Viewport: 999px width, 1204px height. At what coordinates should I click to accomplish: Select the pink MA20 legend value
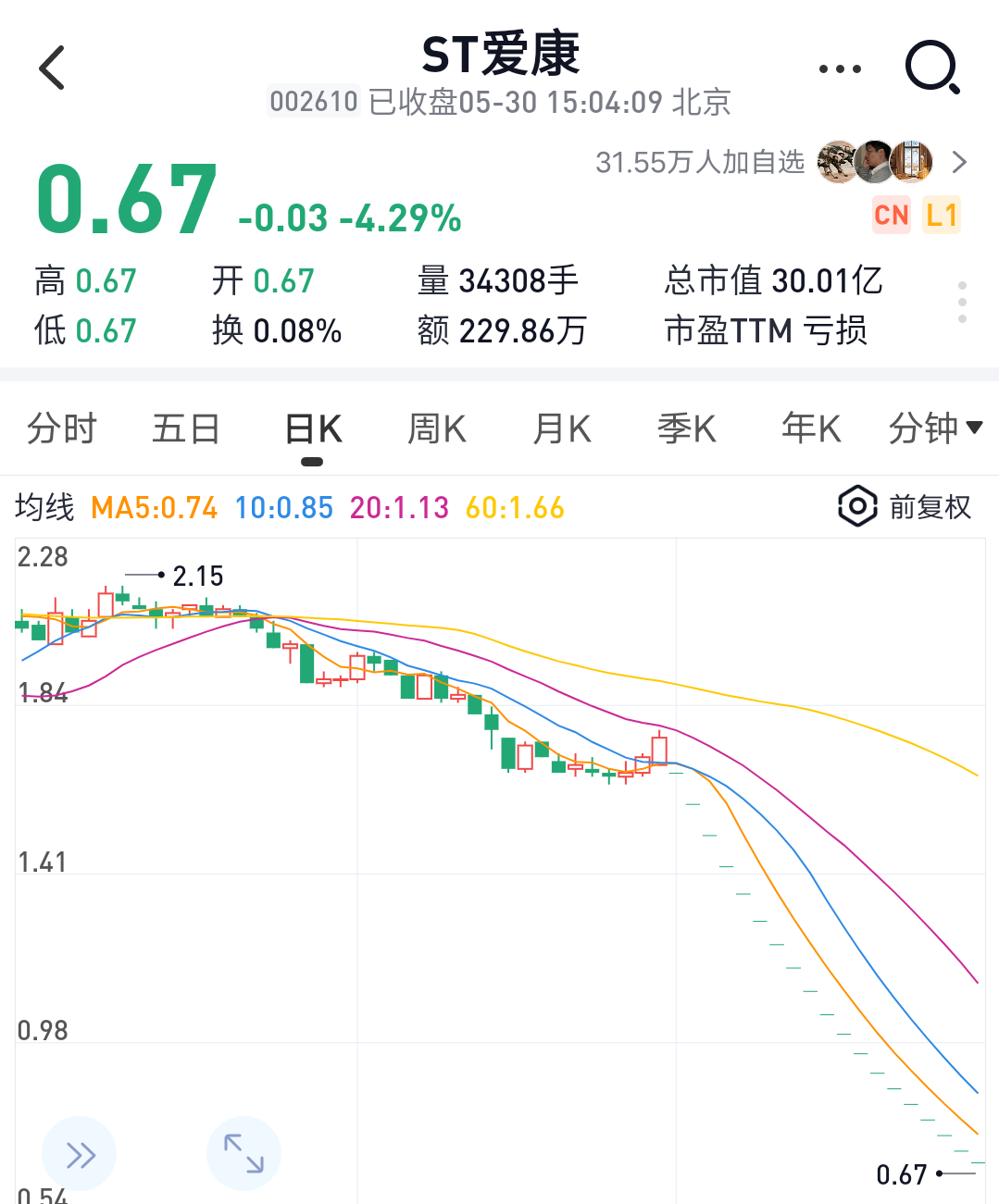point(399,506)
